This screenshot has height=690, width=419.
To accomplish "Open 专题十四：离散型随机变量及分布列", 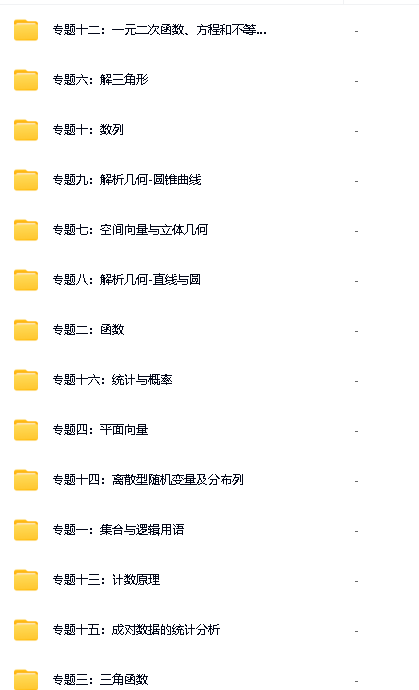I will (148, 480).
